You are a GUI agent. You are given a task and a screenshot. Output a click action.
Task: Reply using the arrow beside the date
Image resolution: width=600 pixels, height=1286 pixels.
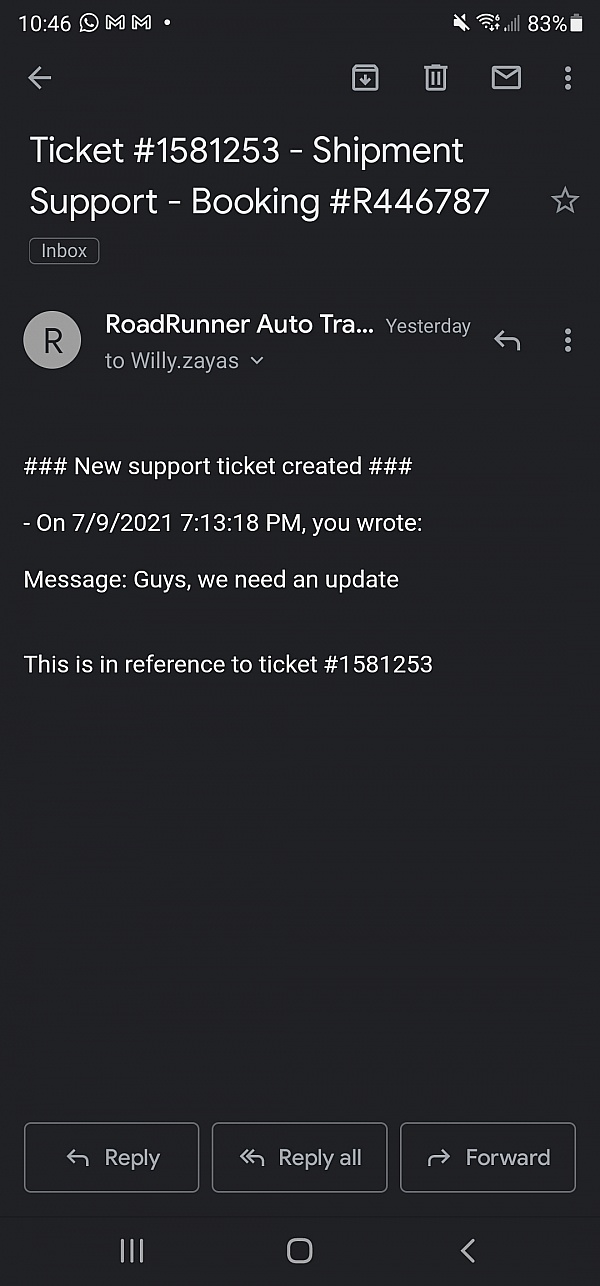point(507,341)
